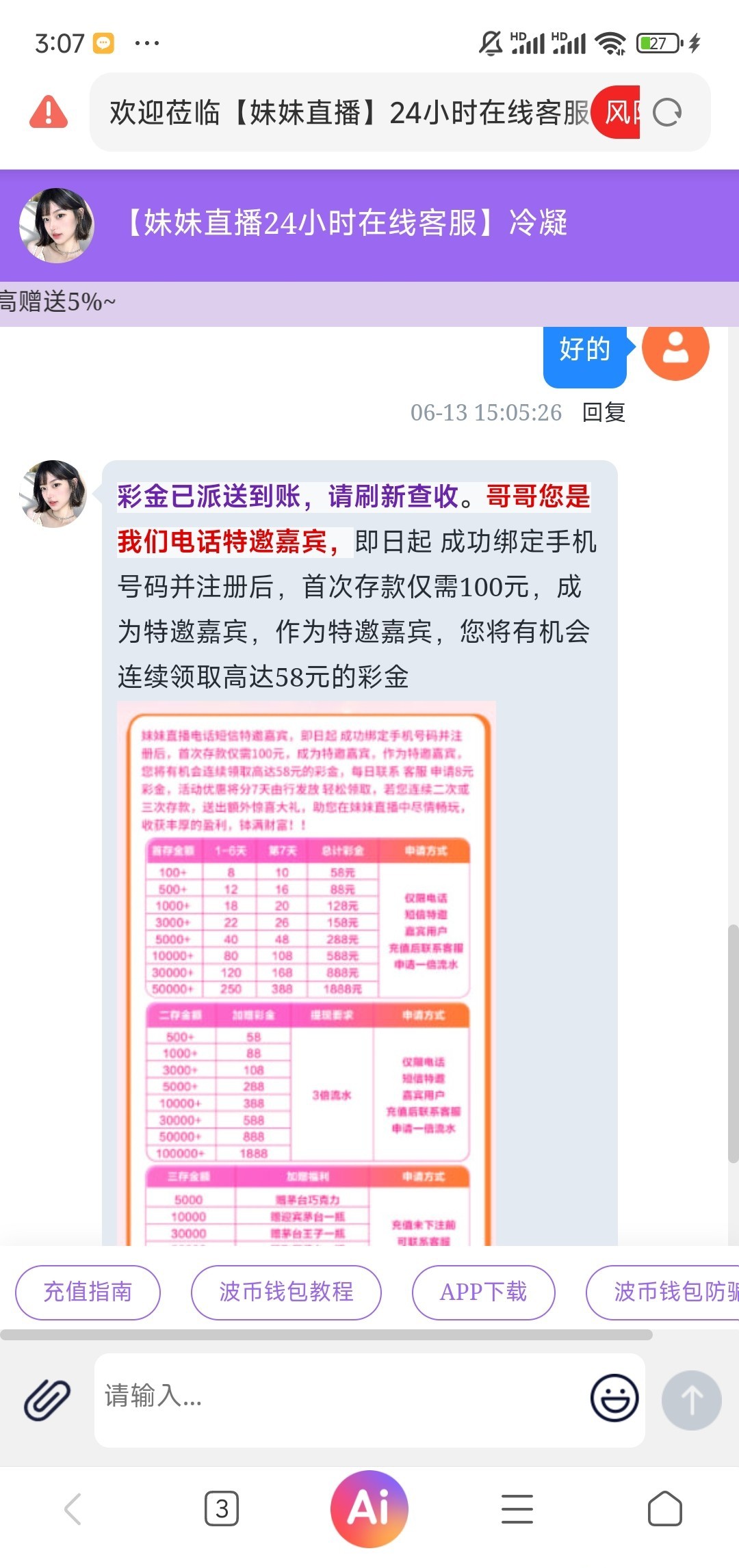This screenshot has height=1568, width=739.
Task: Reload the page with the refresh icon
Action: tap(667, 112)
